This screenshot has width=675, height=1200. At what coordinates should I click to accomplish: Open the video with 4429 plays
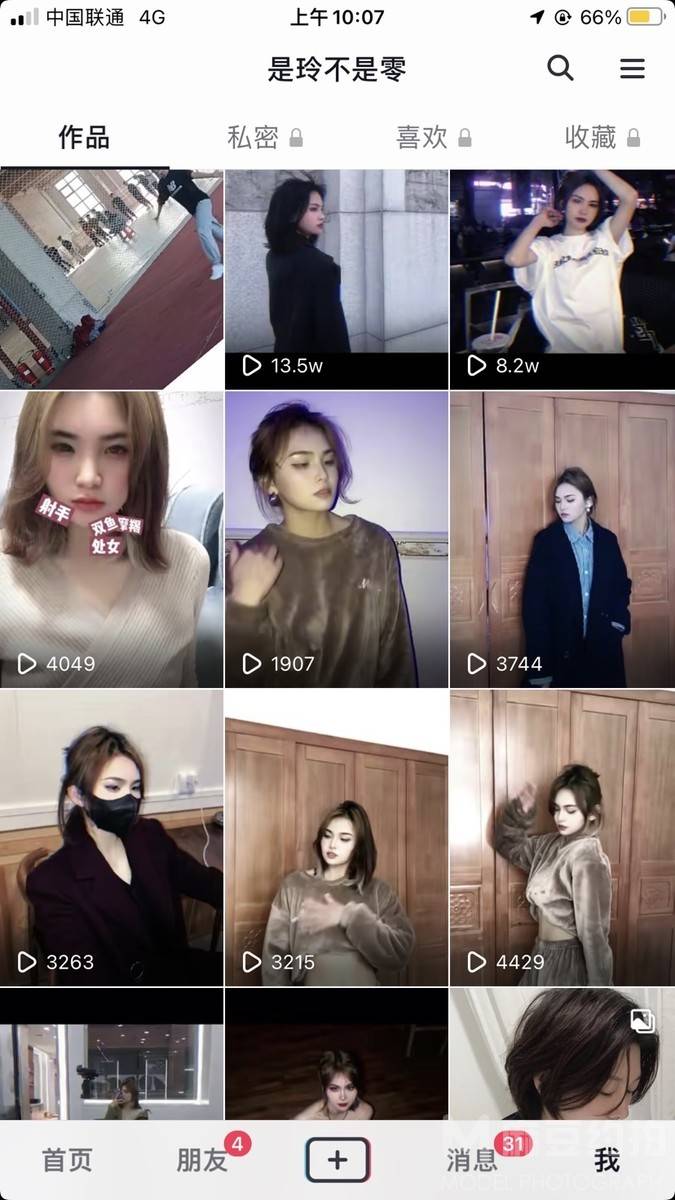point(562,838)
